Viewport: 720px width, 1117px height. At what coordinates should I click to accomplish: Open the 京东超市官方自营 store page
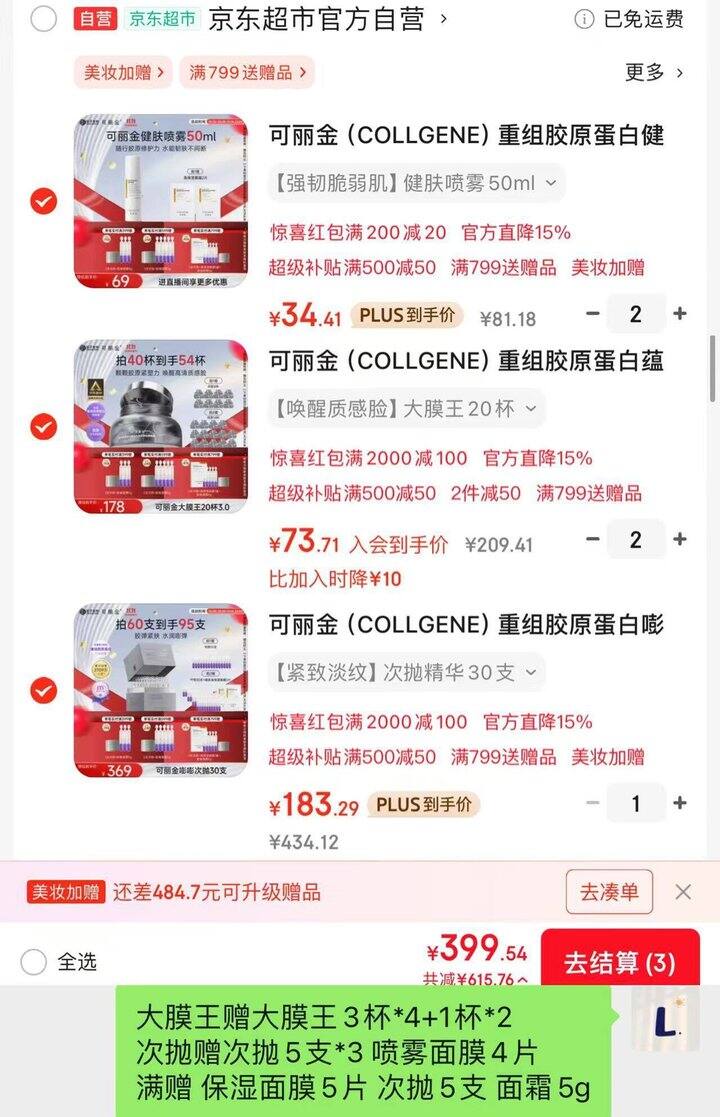tap(316, 19)
